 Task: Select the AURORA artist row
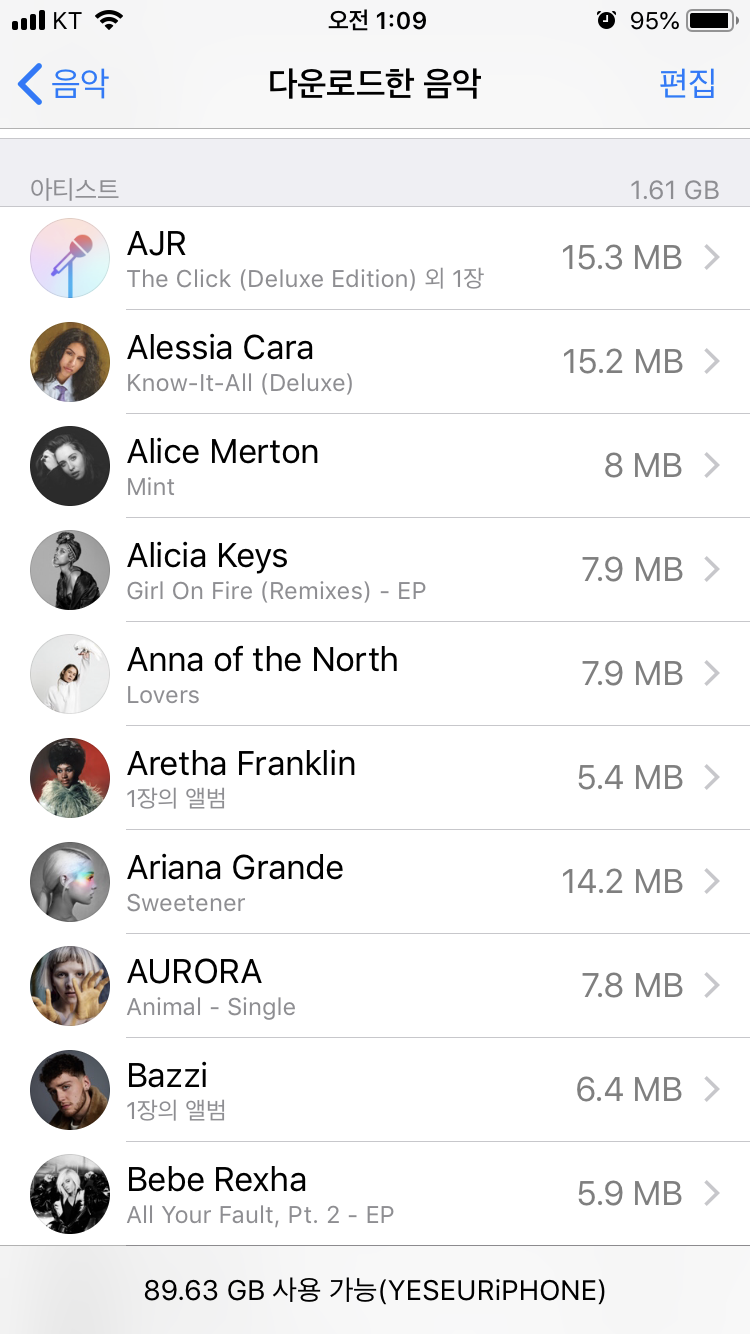375,986
